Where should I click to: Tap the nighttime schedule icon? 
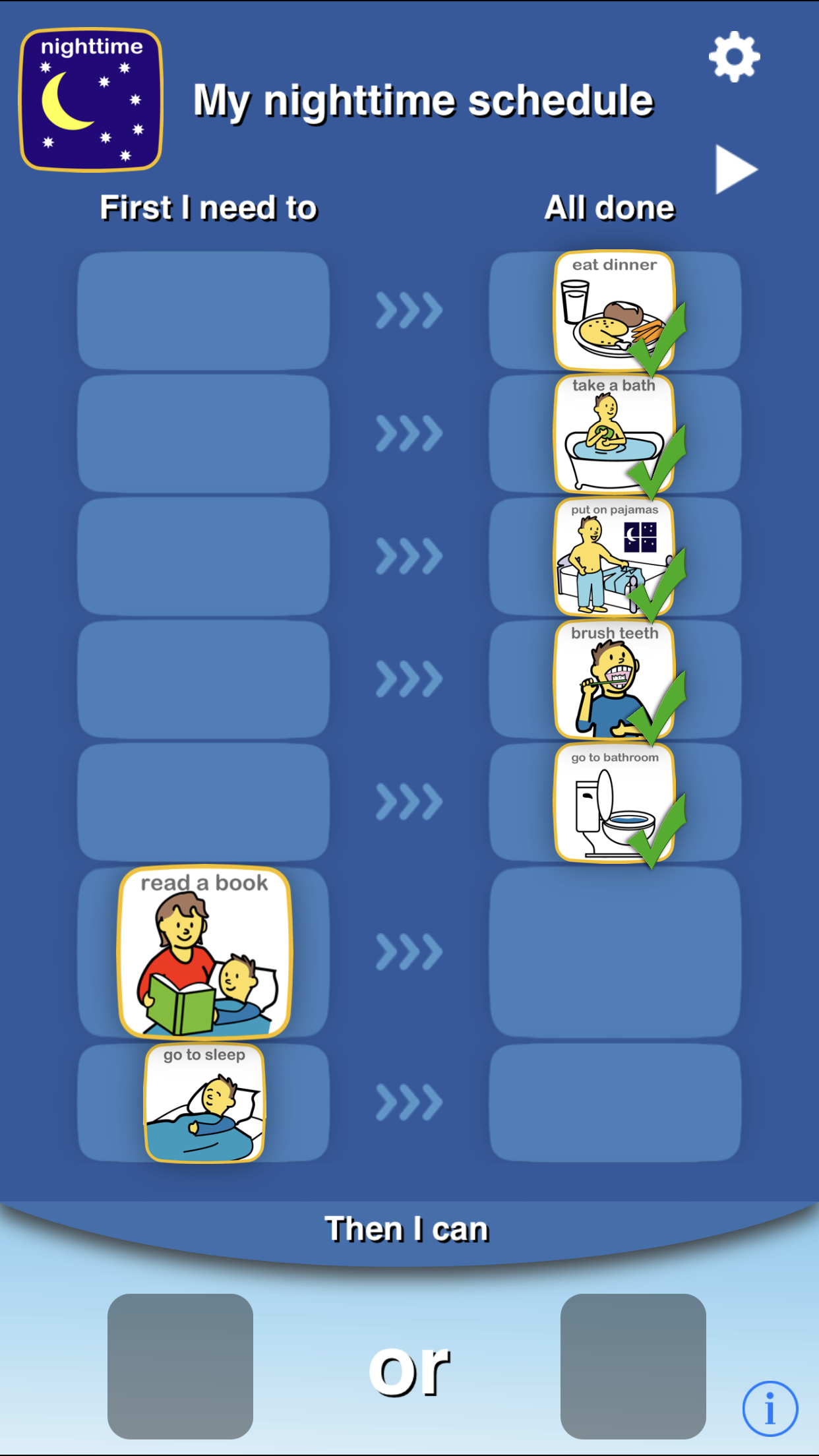click(92, 100)
